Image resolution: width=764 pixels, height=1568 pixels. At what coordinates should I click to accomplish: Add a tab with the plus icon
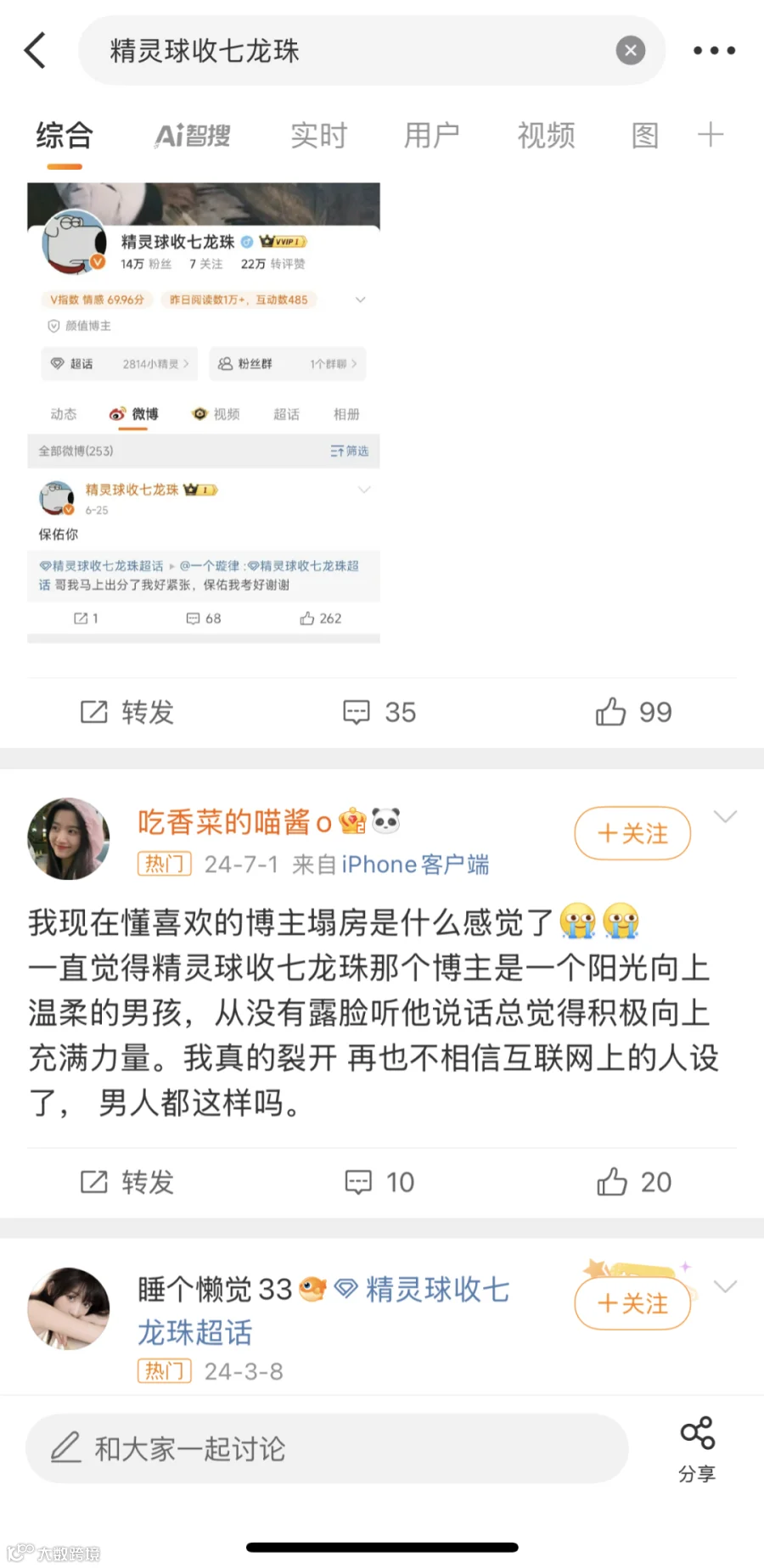pyautogui.click(x=710, y=134)
